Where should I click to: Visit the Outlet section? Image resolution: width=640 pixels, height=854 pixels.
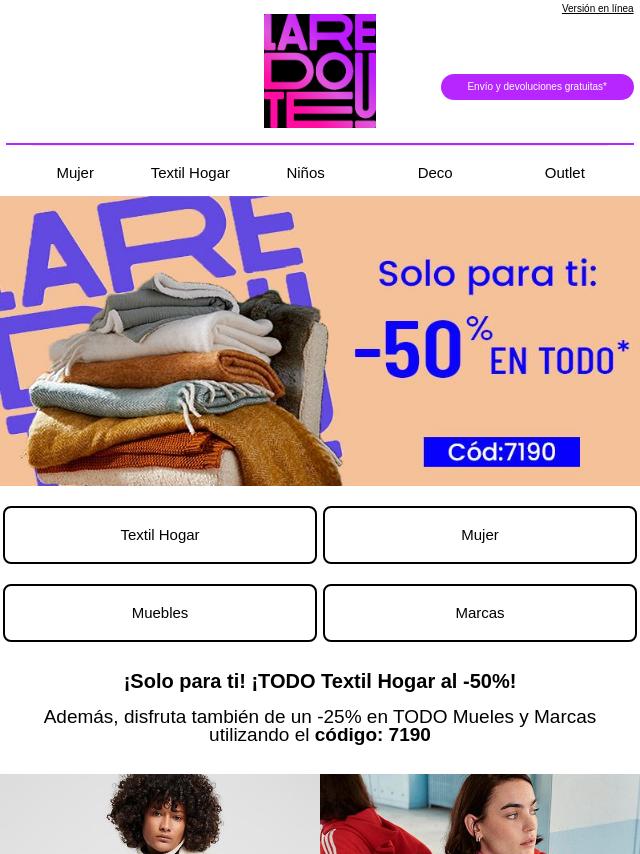564,173
